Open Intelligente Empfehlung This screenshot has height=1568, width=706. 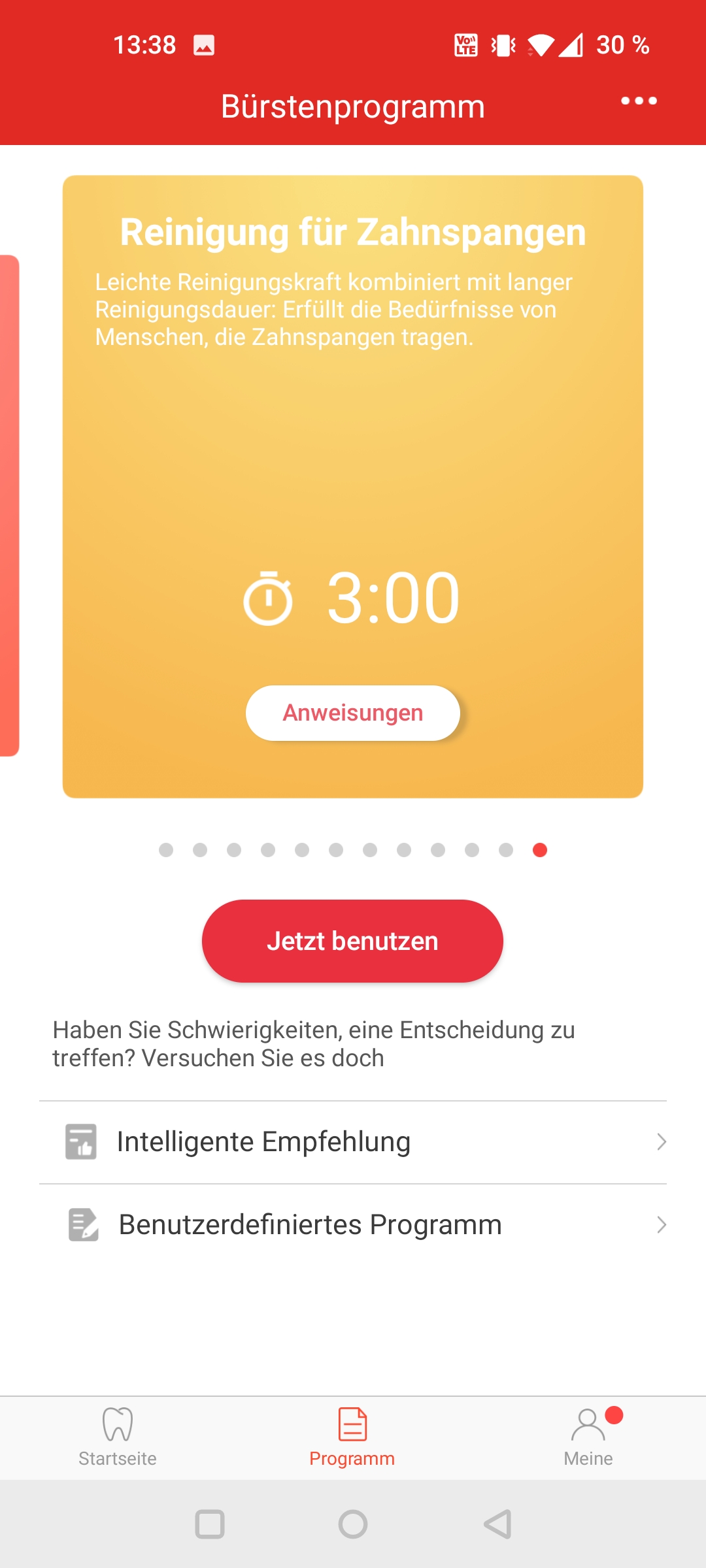[x=353, y=1142]
